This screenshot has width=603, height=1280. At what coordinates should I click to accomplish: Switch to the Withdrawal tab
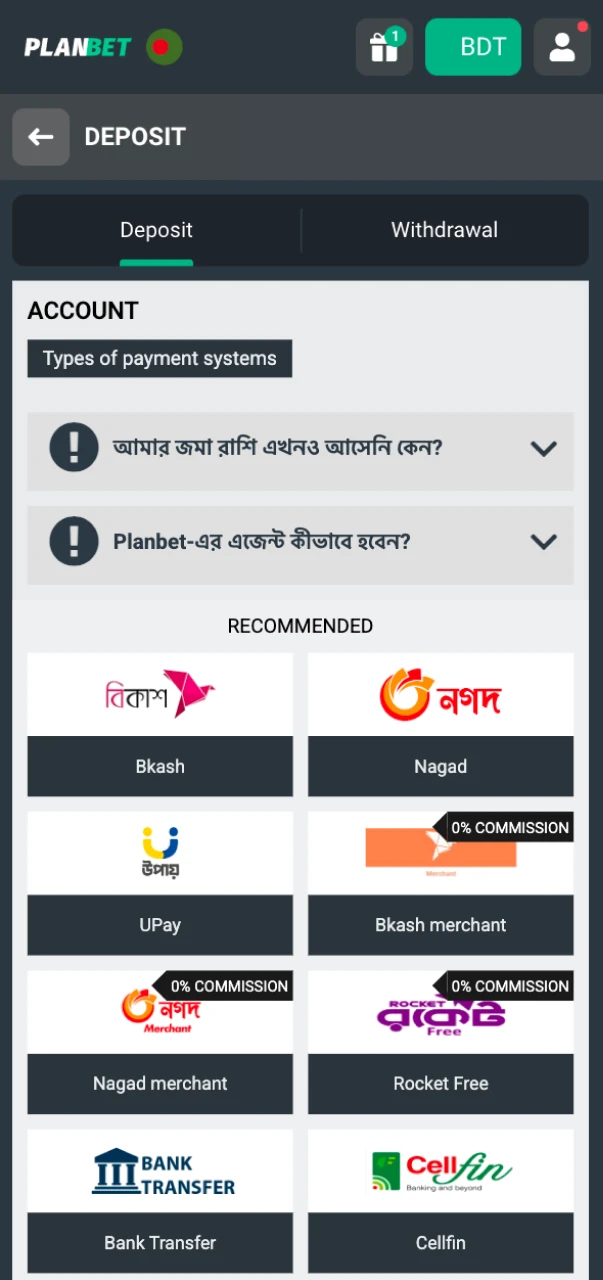tap(444, 230)
